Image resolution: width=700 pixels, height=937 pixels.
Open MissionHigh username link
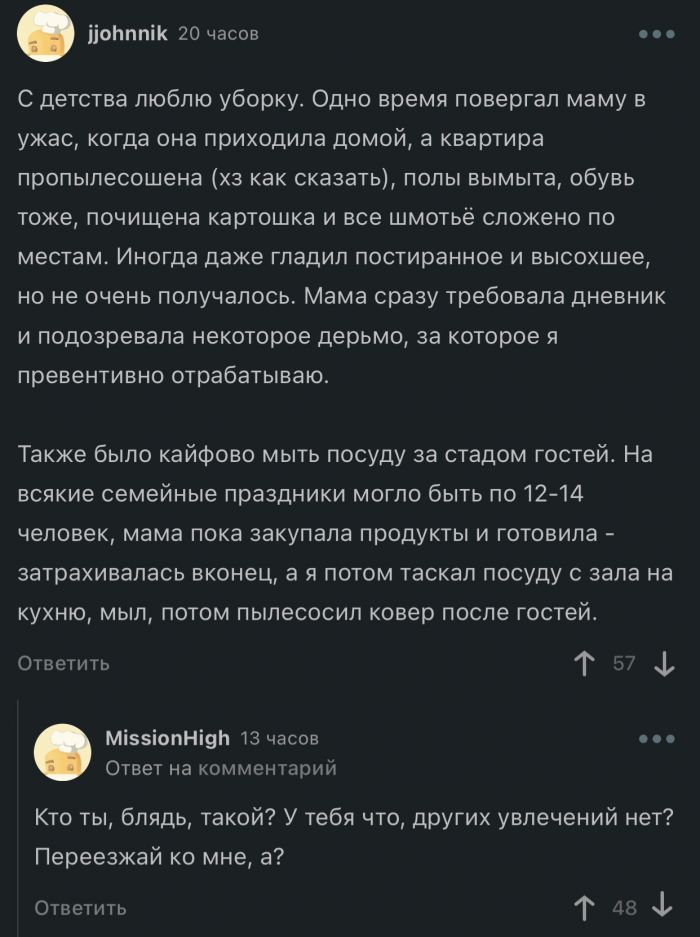(x=167, y=738)
